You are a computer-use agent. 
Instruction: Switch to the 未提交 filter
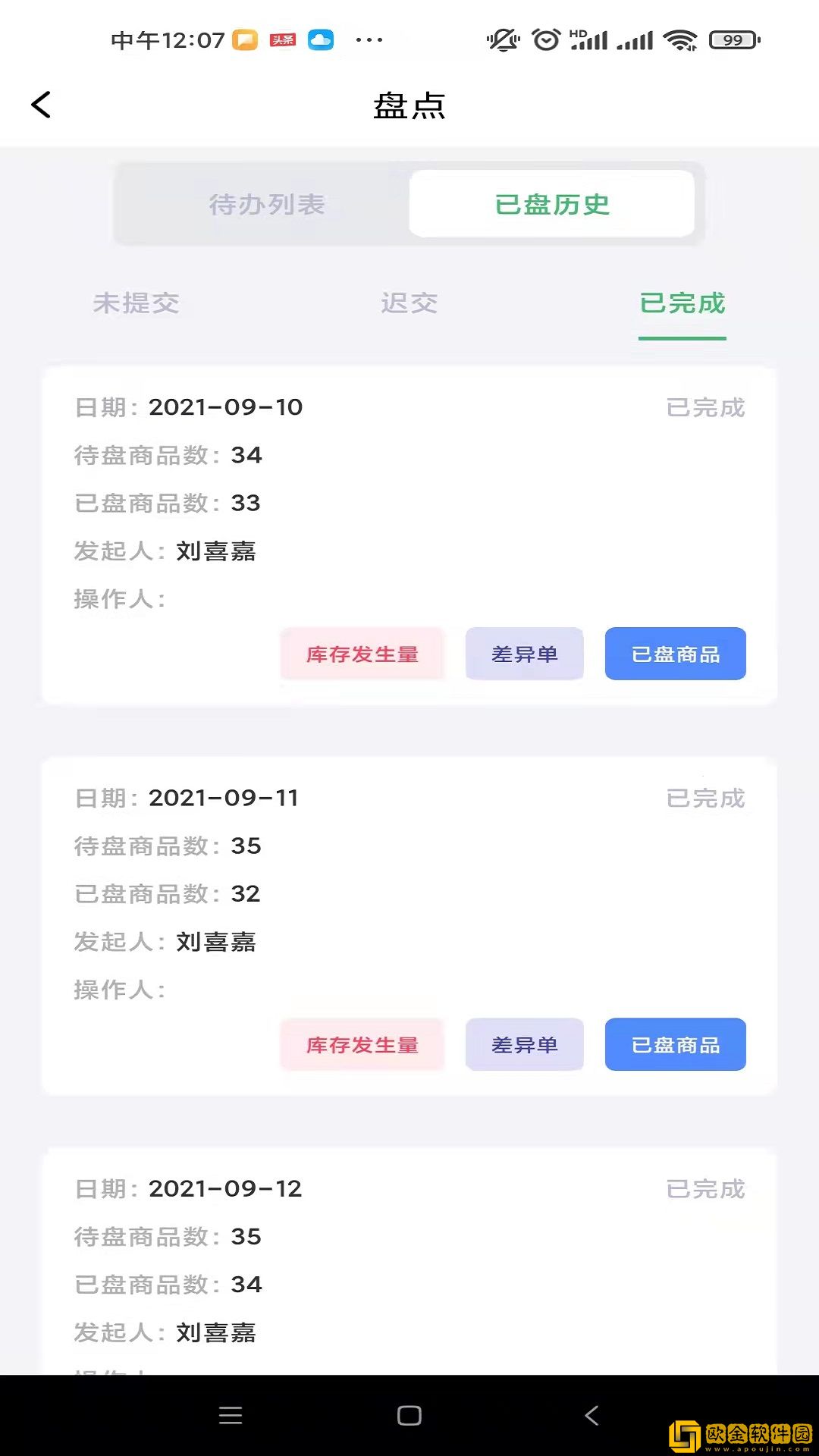pyautogui.click(x=136, y=304)
